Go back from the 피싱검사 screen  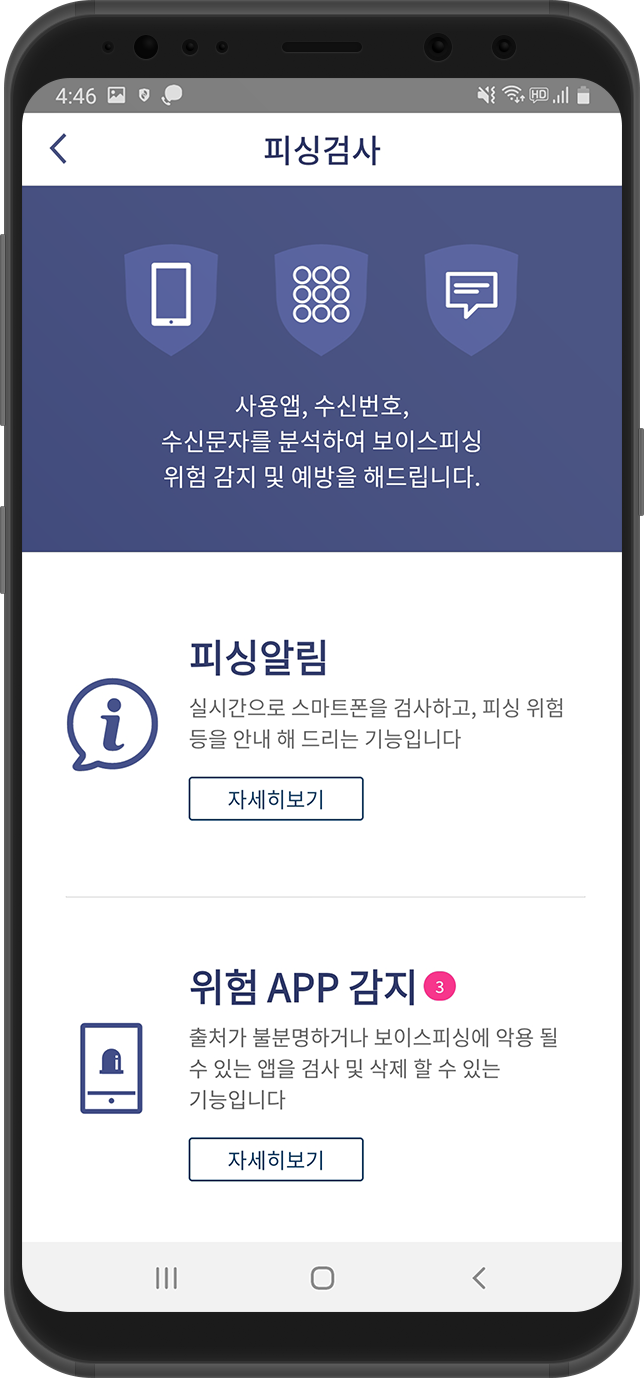pos(58,149)
